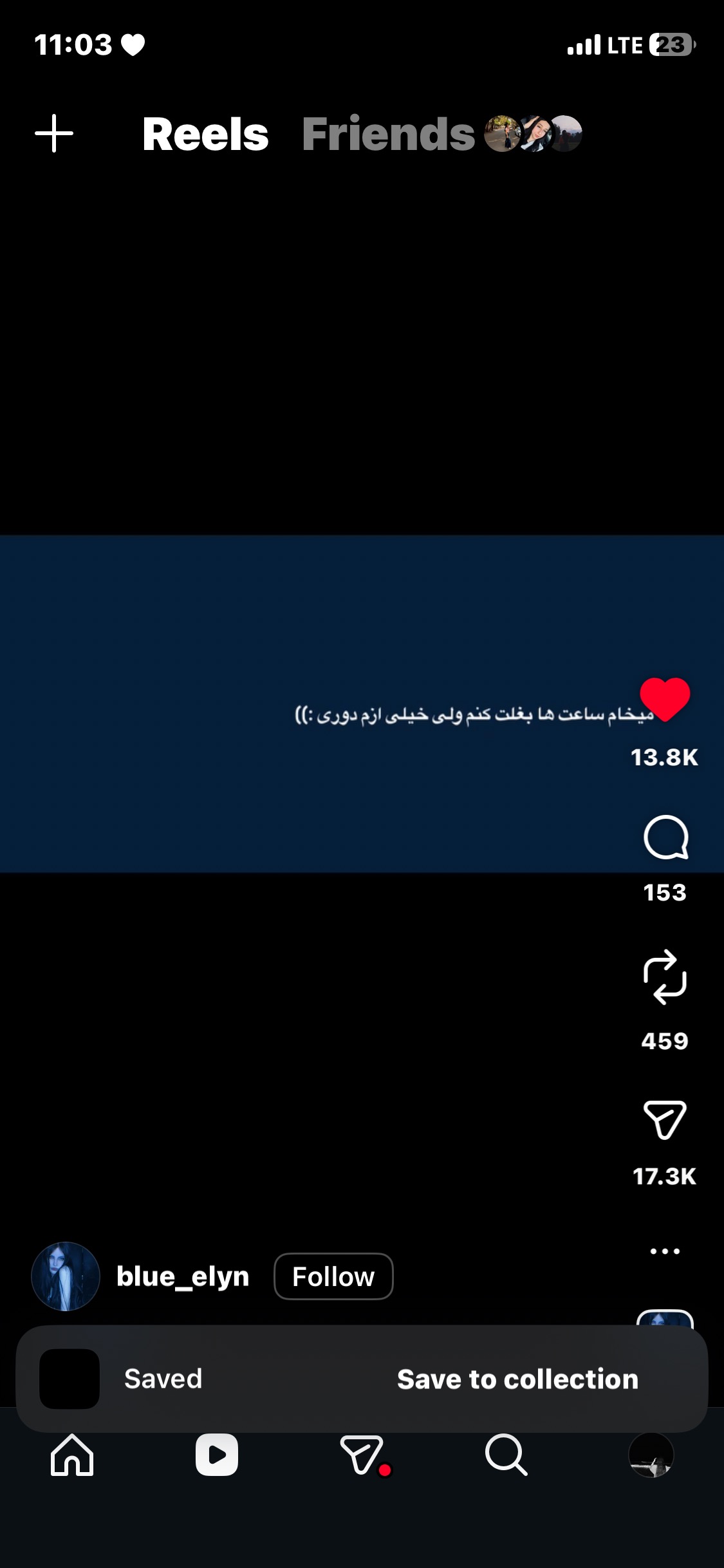Open the comments on this reel
724x1568 pixels.
666,837
